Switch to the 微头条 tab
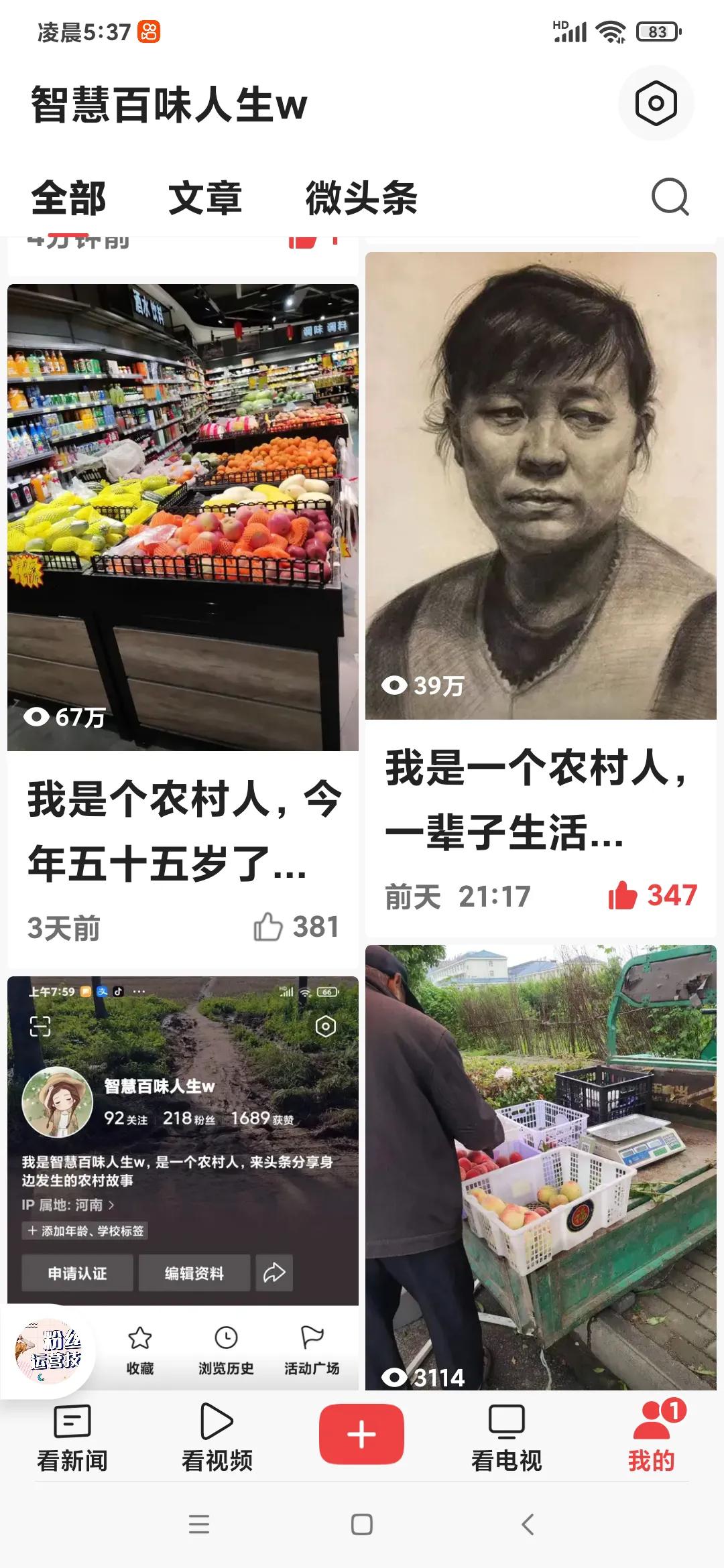The height and width of the screenshot is (1568, 724). pyautogui.click(x=360, y=196)
